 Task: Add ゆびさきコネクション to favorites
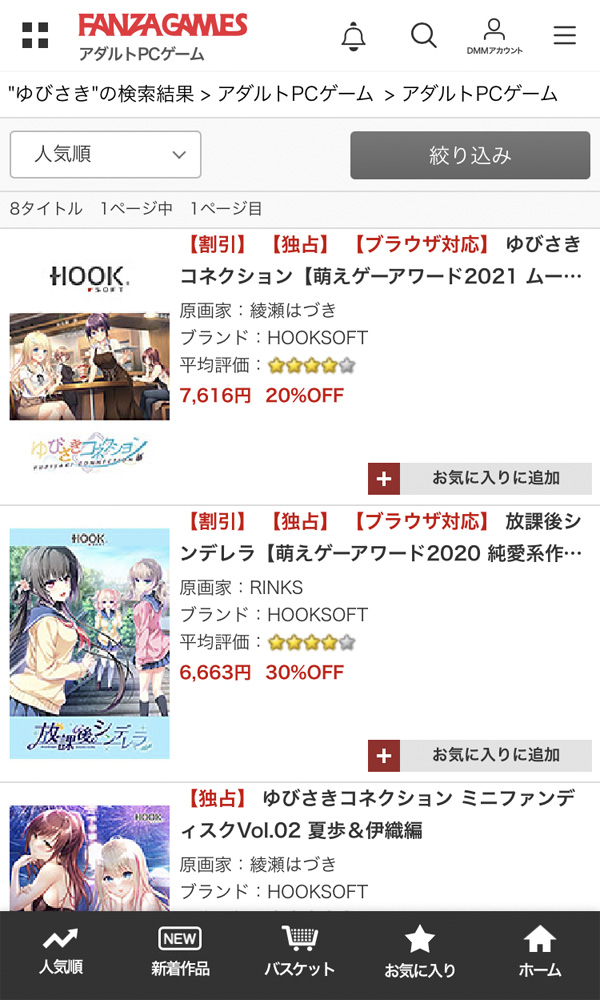click(480, 478)
